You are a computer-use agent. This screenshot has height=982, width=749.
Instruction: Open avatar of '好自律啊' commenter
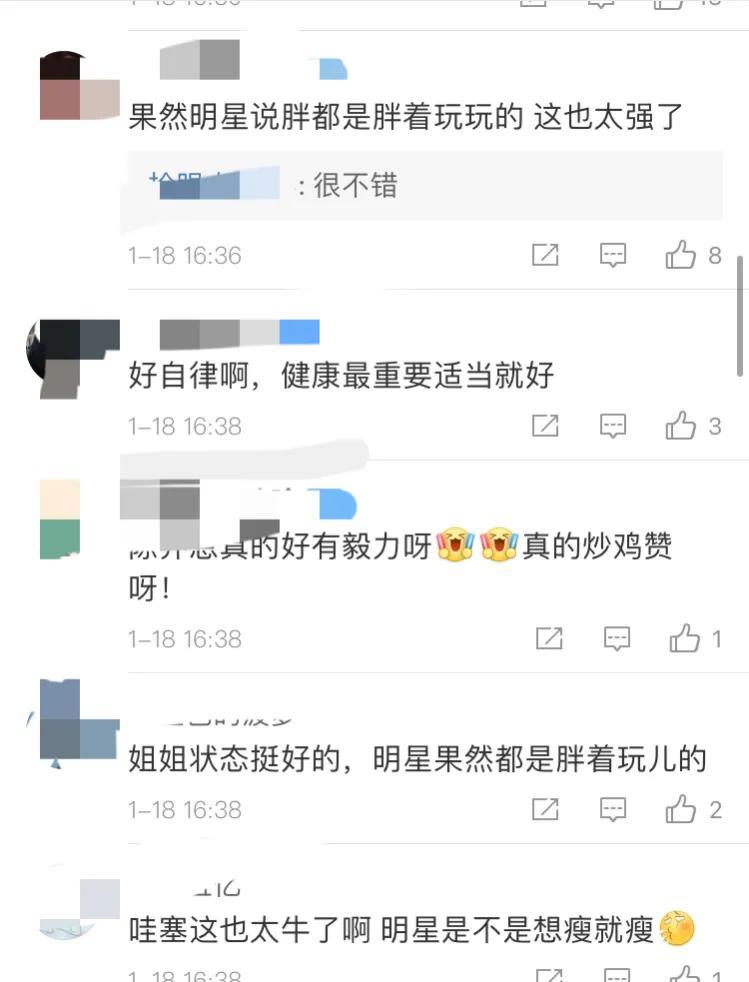click(74, 357)
